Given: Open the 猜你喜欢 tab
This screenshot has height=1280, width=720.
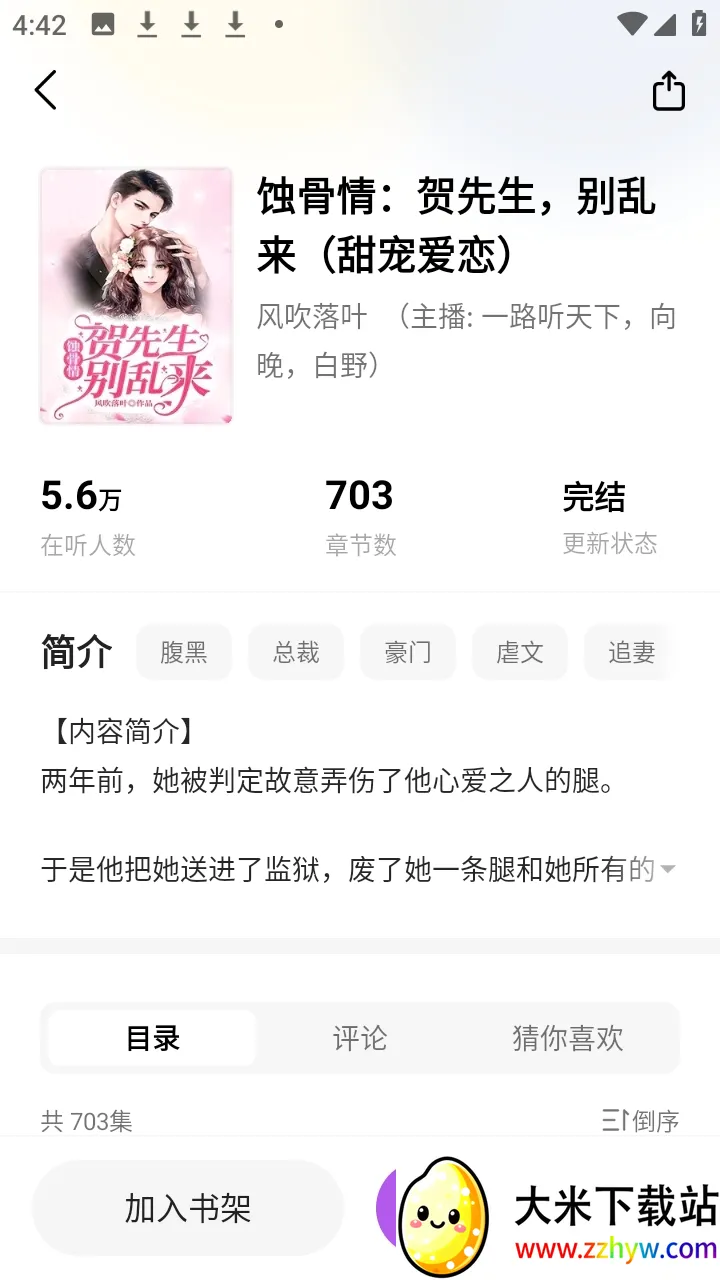Looking at the screenshot, I should 567,1038.
